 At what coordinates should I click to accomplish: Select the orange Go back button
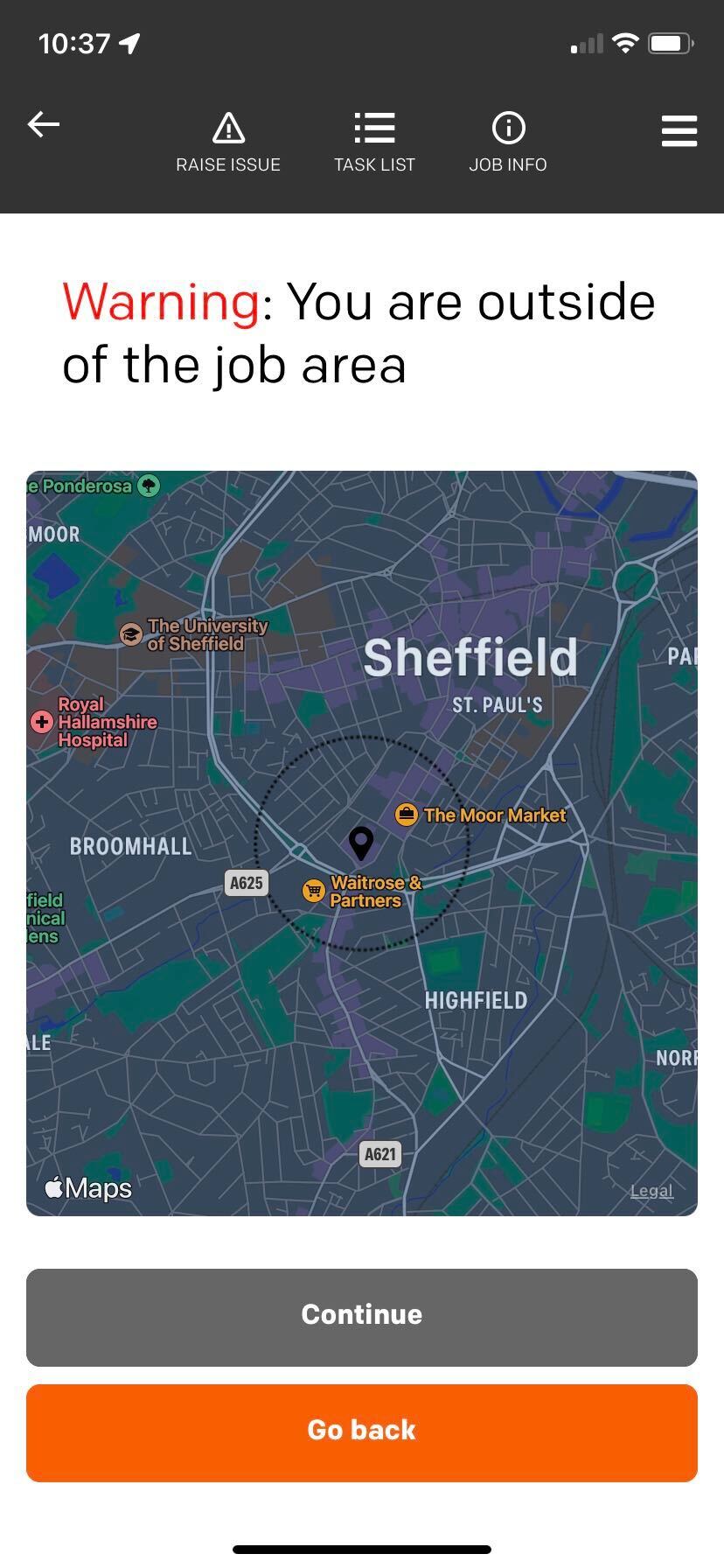point(362,1432)
